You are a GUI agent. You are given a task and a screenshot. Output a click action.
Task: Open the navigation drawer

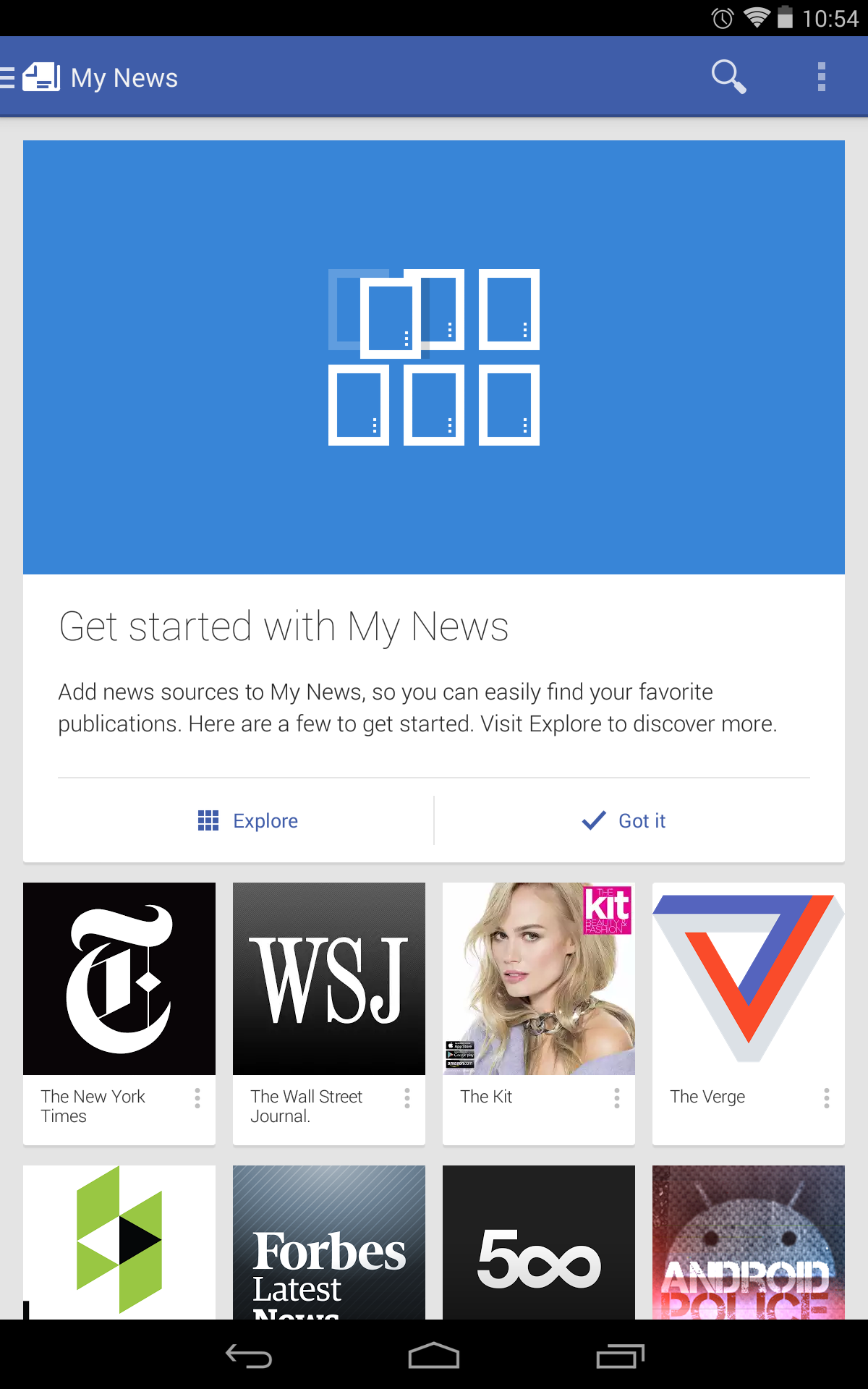pyautogui.click(x=7, y=77)
